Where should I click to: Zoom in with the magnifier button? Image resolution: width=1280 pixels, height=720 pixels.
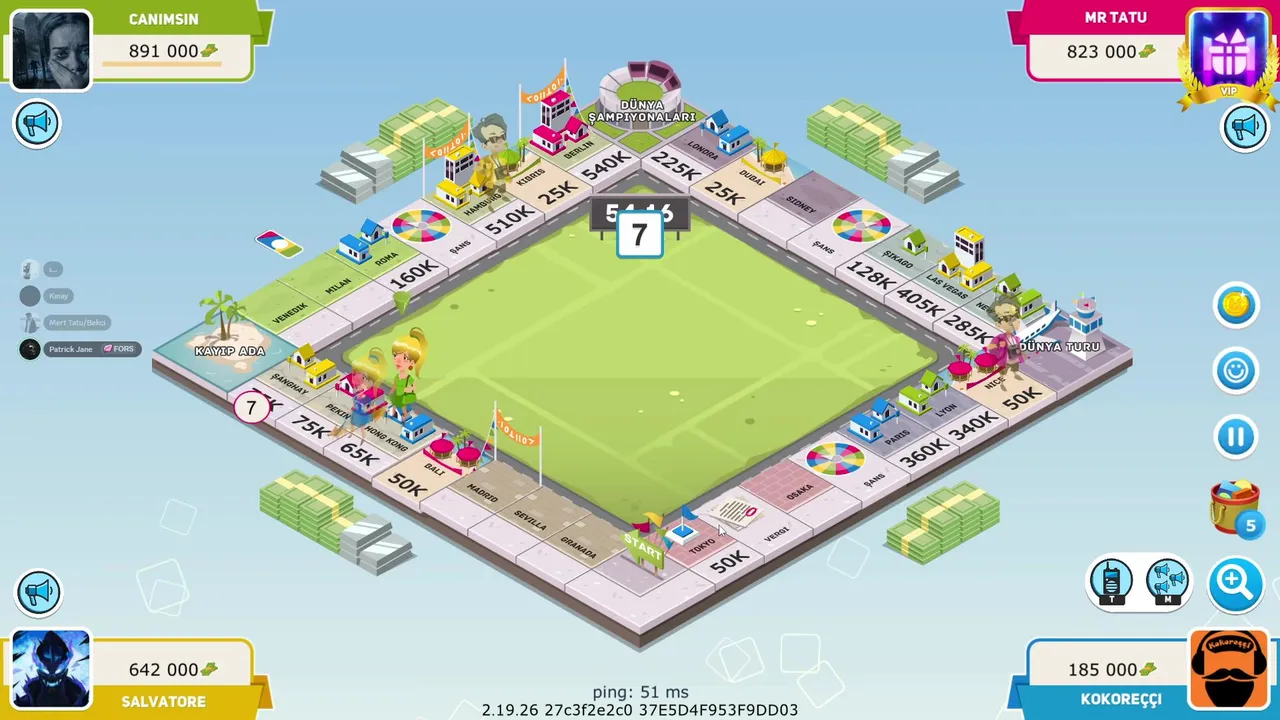pos(1235,582)
